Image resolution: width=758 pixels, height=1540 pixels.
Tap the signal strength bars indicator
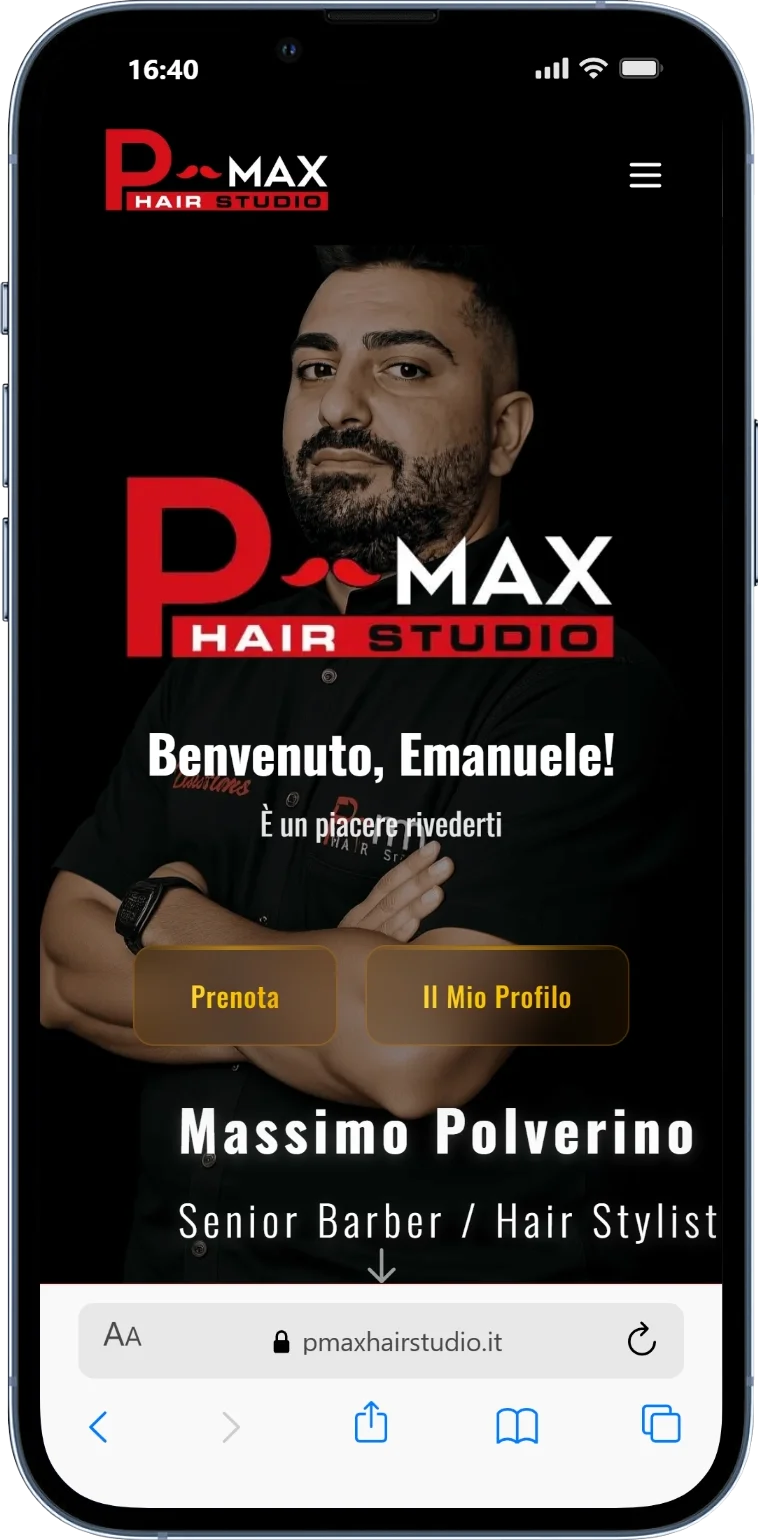(x=551, y=67)
